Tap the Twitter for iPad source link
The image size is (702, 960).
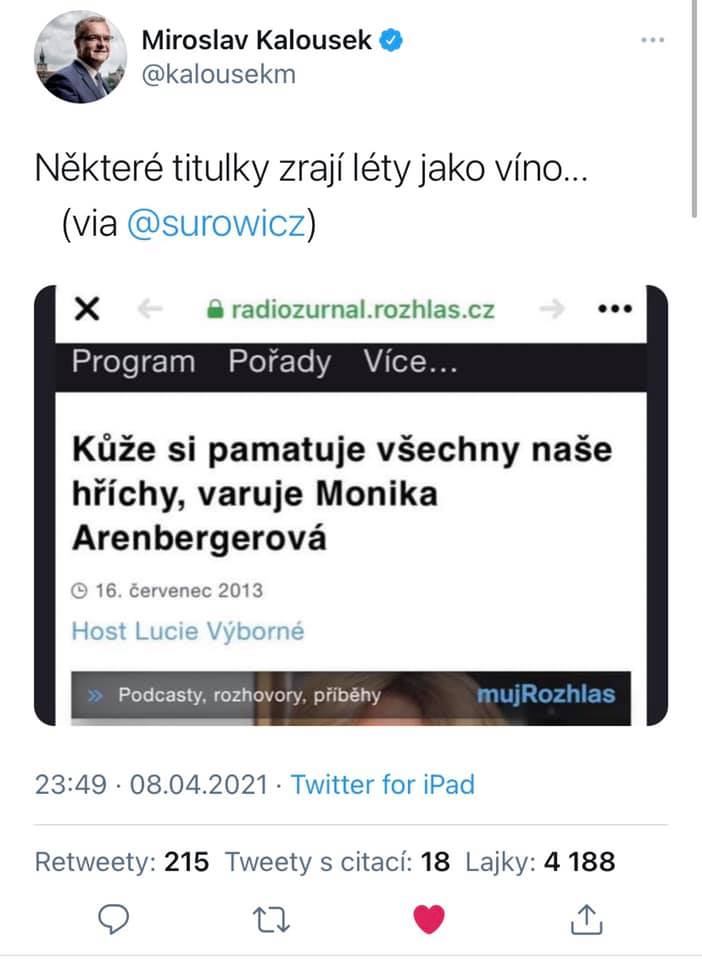tap(382, 784)
